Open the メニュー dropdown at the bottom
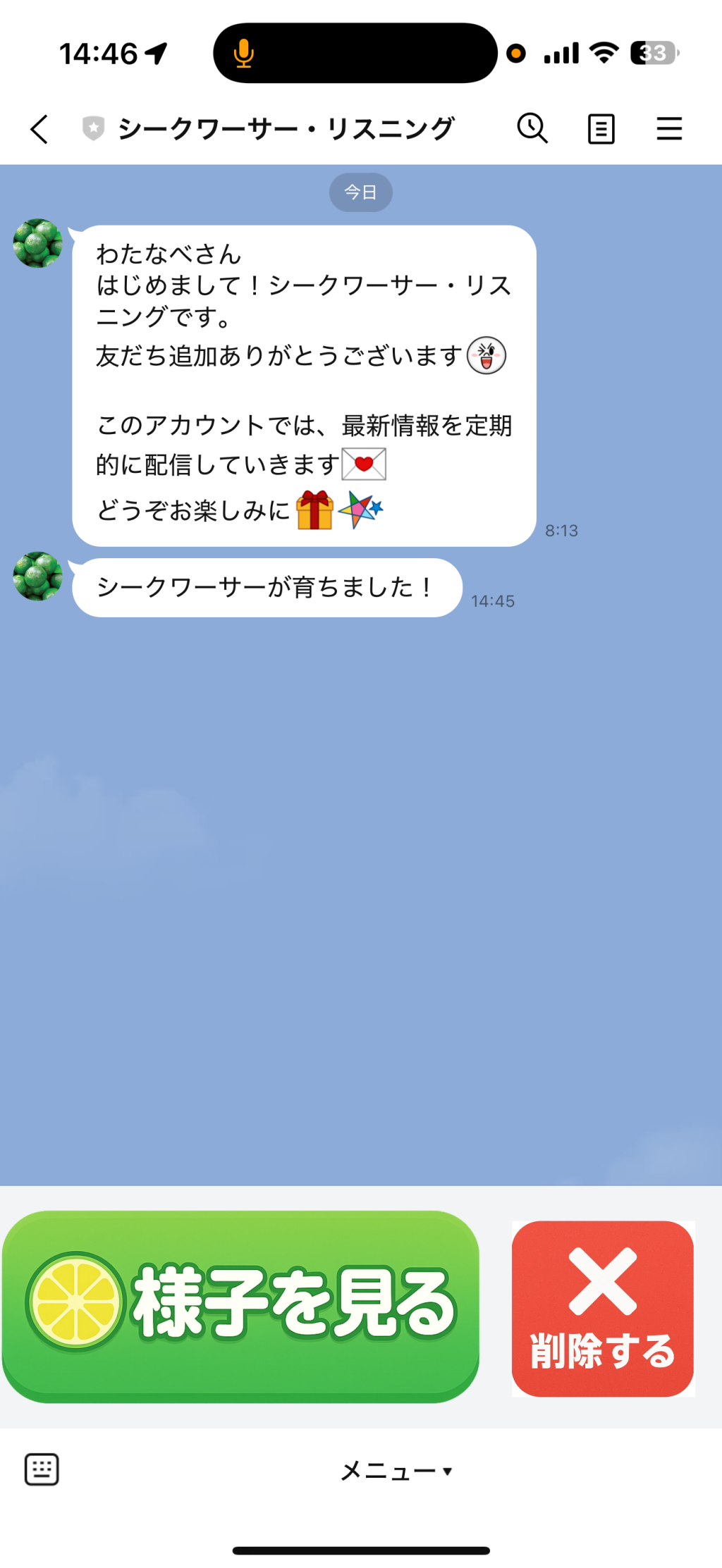This screenshot has width=722, height=1568. point(393,1471)
